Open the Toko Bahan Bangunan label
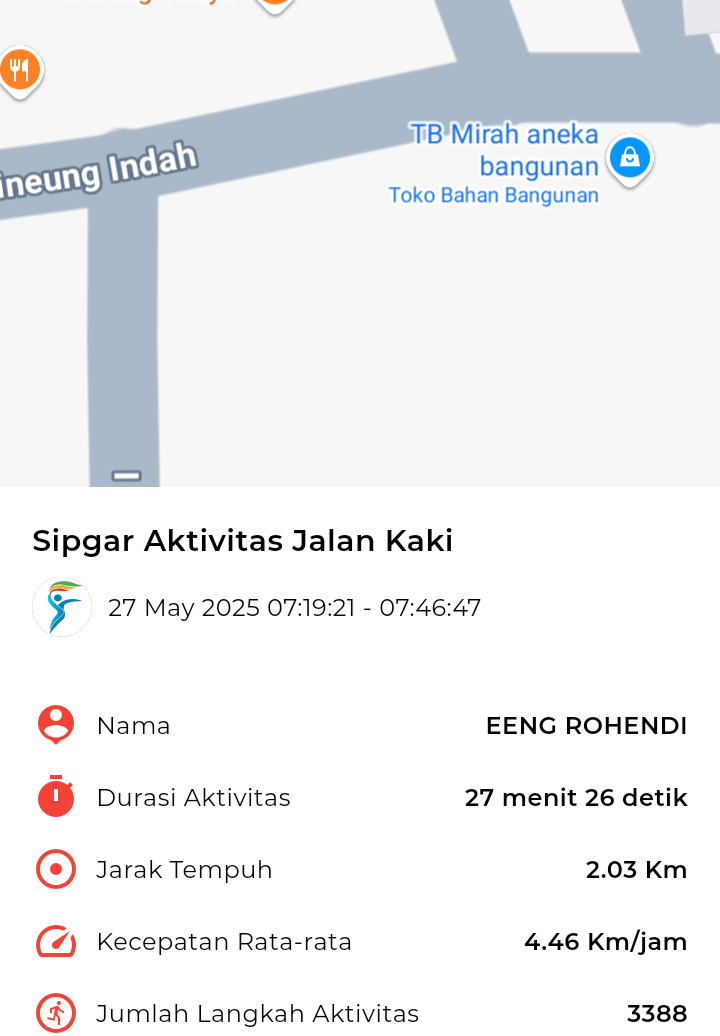The width and height of the screenshot is (720, 1036). tap(493, 195)
